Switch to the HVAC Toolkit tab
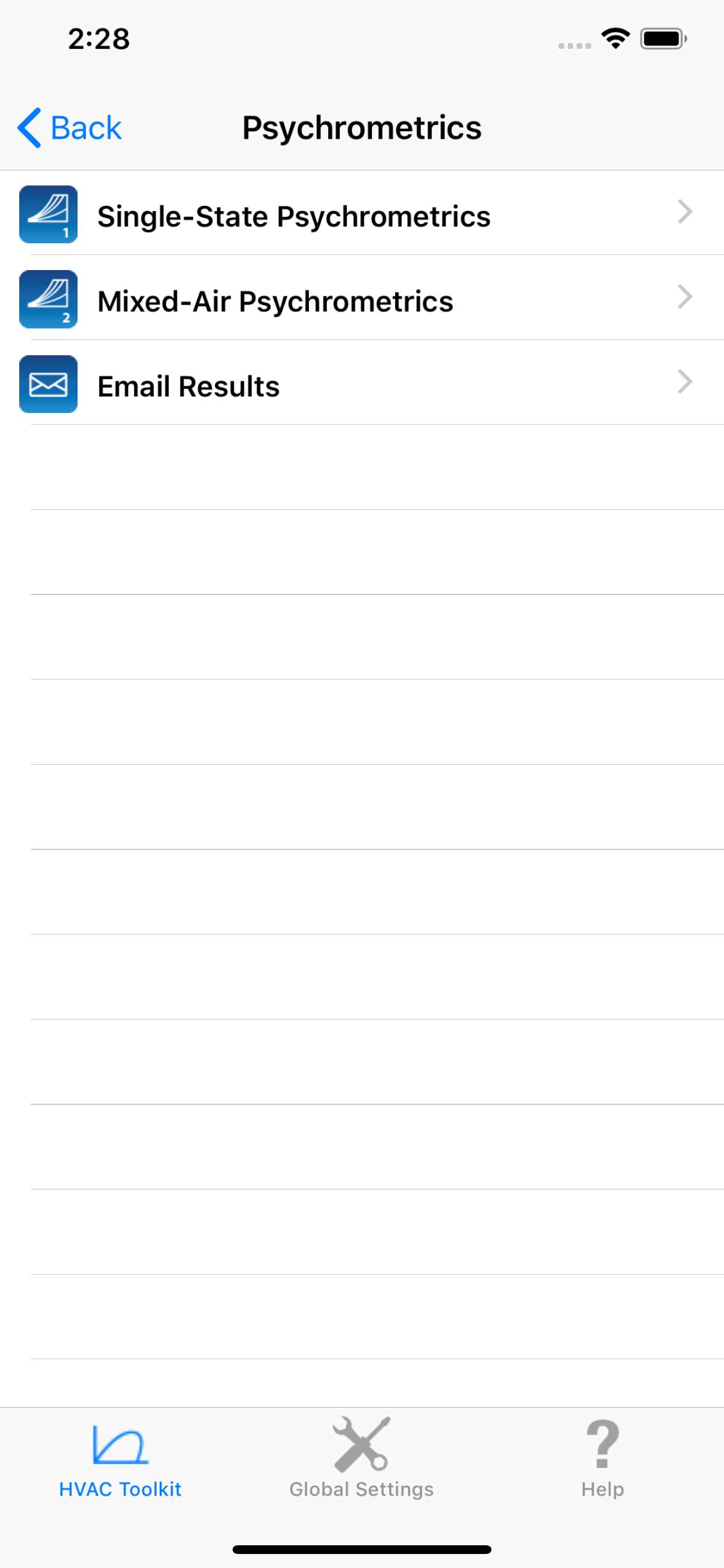 [120, 1458]
